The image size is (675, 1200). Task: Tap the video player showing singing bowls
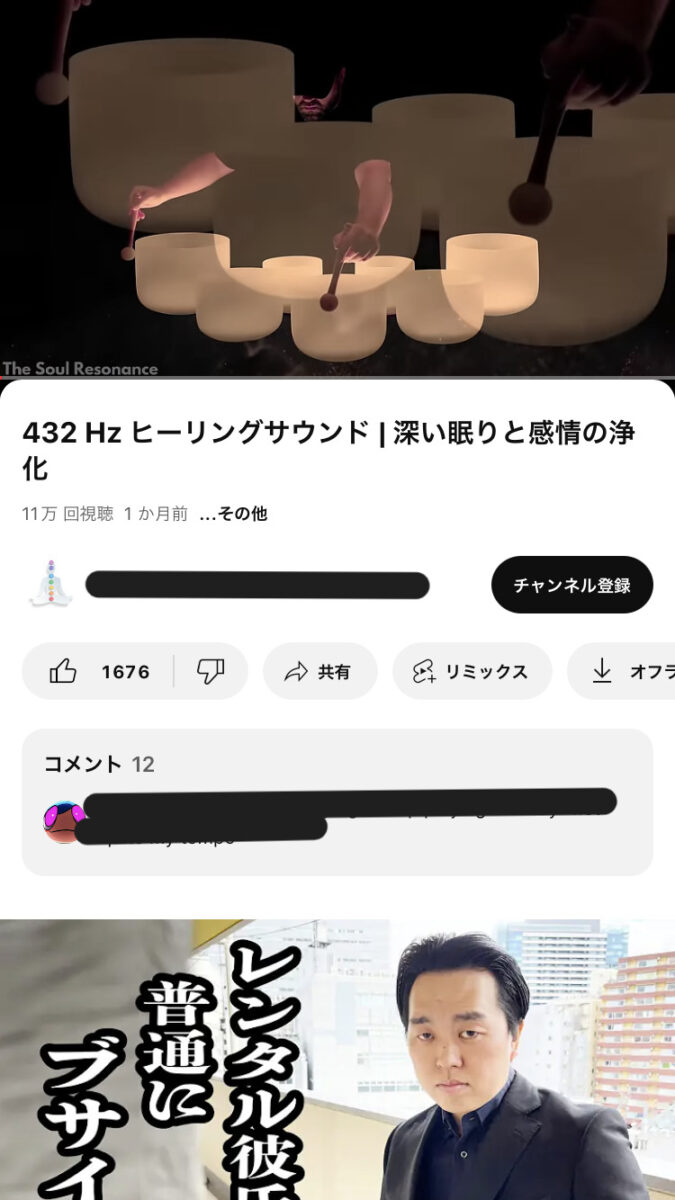coord(337,188)
